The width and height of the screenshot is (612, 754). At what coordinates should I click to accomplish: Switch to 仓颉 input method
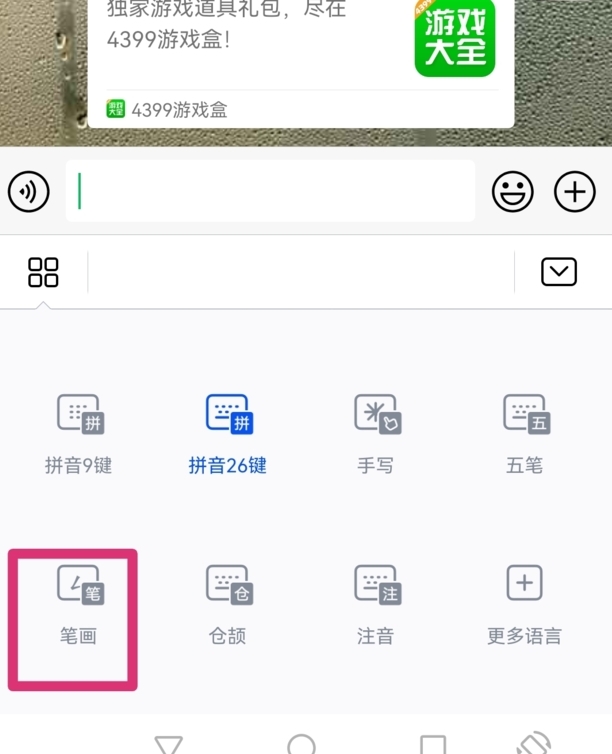[228, 604]
